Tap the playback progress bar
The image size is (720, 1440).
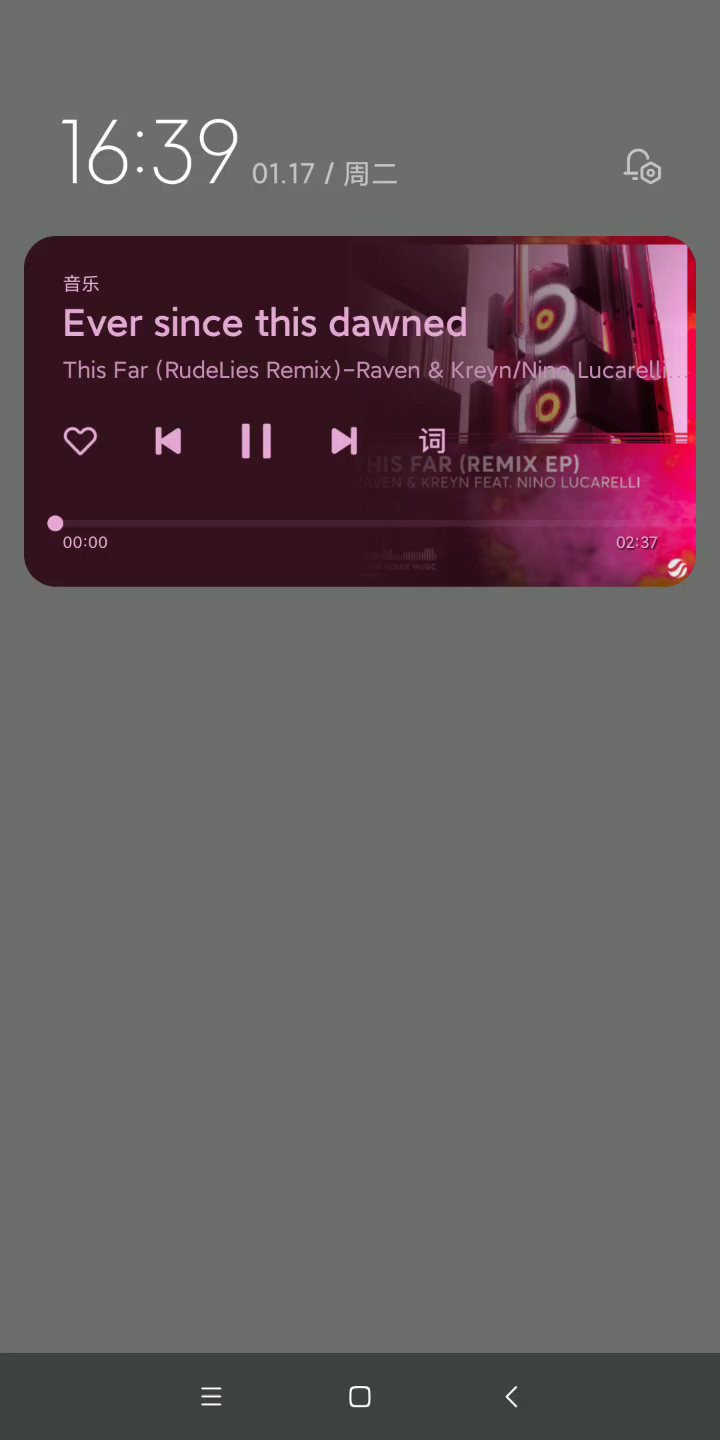click(360, 523)
